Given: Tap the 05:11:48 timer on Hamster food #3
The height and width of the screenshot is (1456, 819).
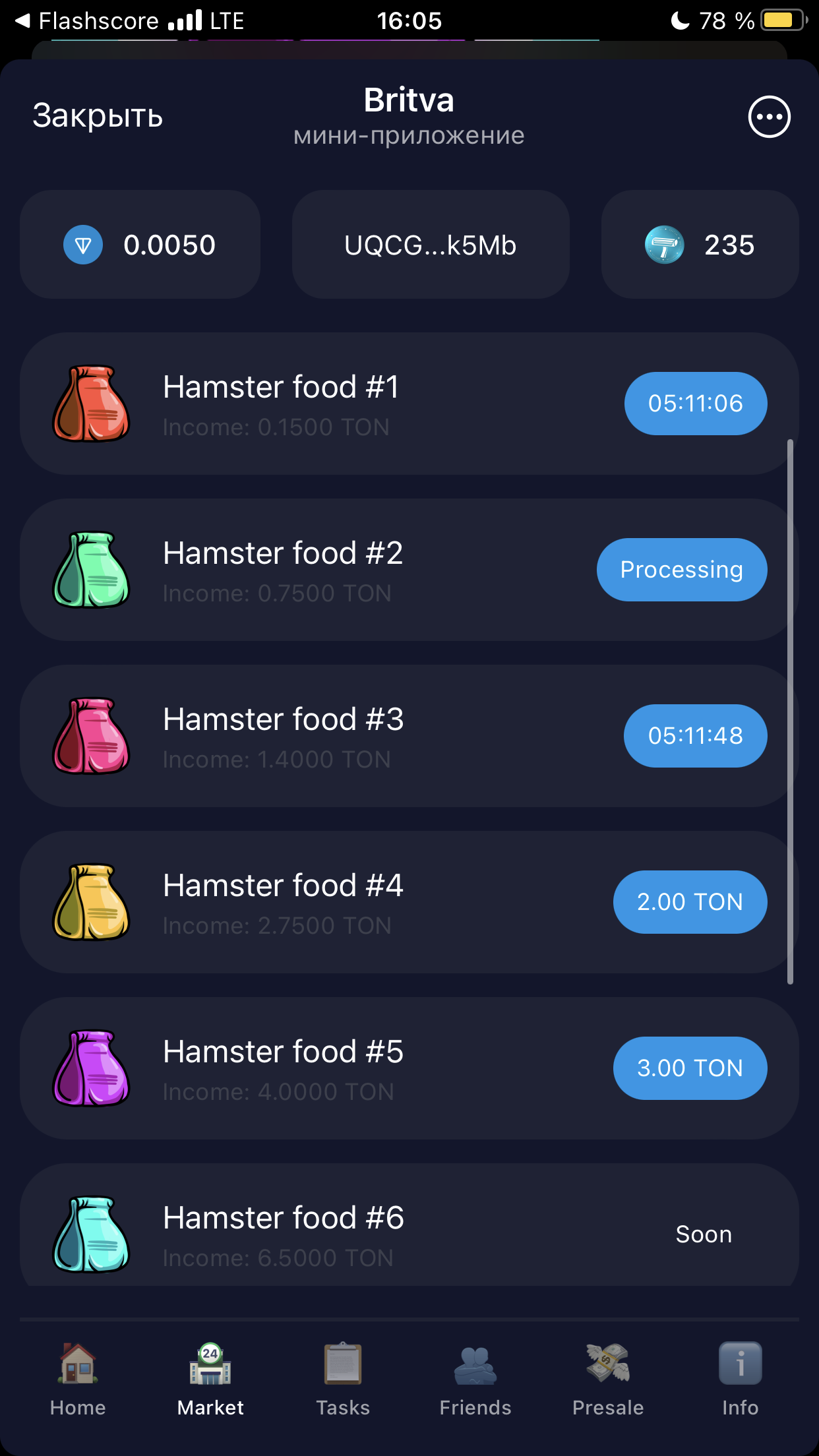Looking at the screenshot, I should coord(696,736).
